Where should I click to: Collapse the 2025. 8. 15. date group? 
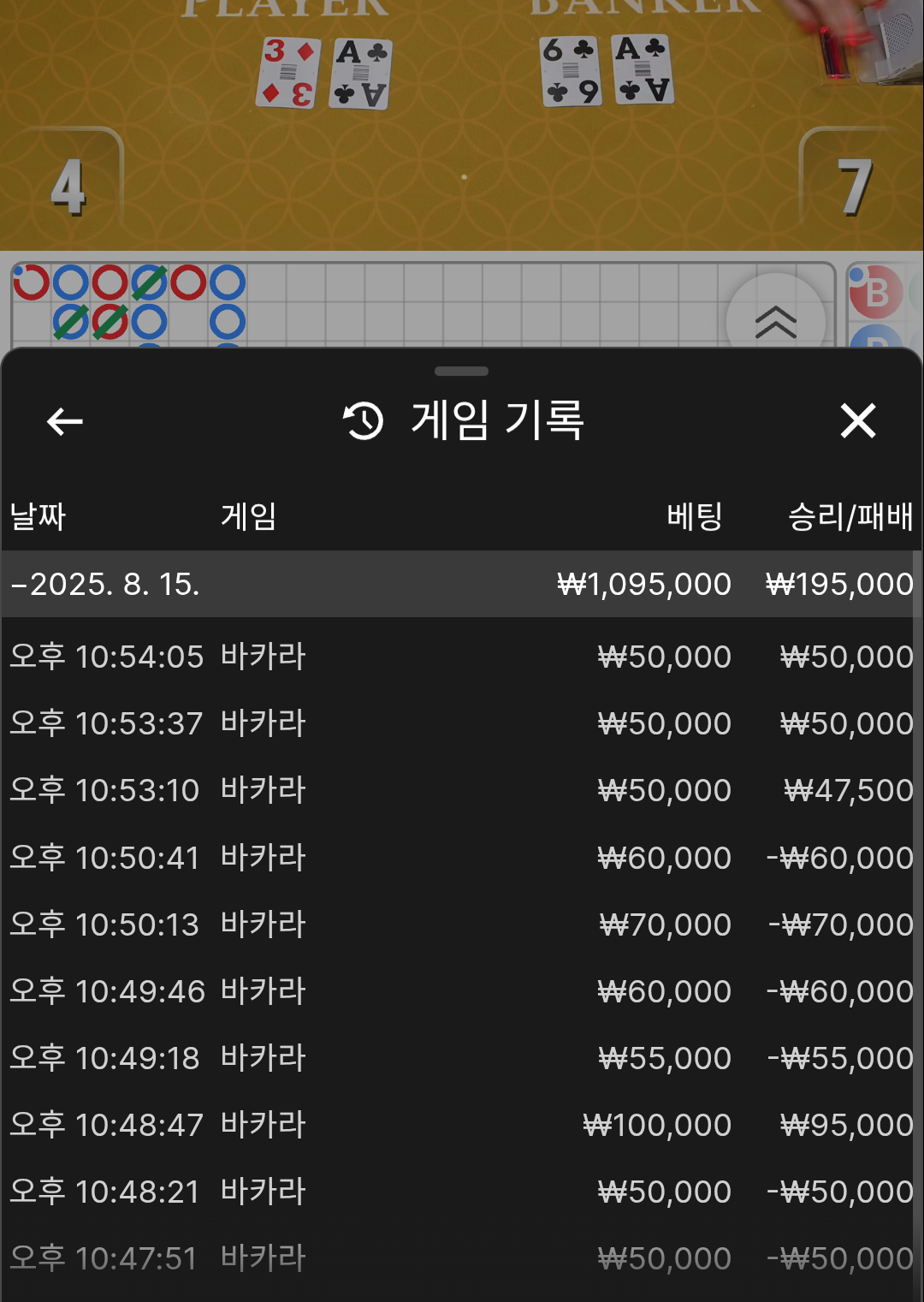(x=104, y=584)
